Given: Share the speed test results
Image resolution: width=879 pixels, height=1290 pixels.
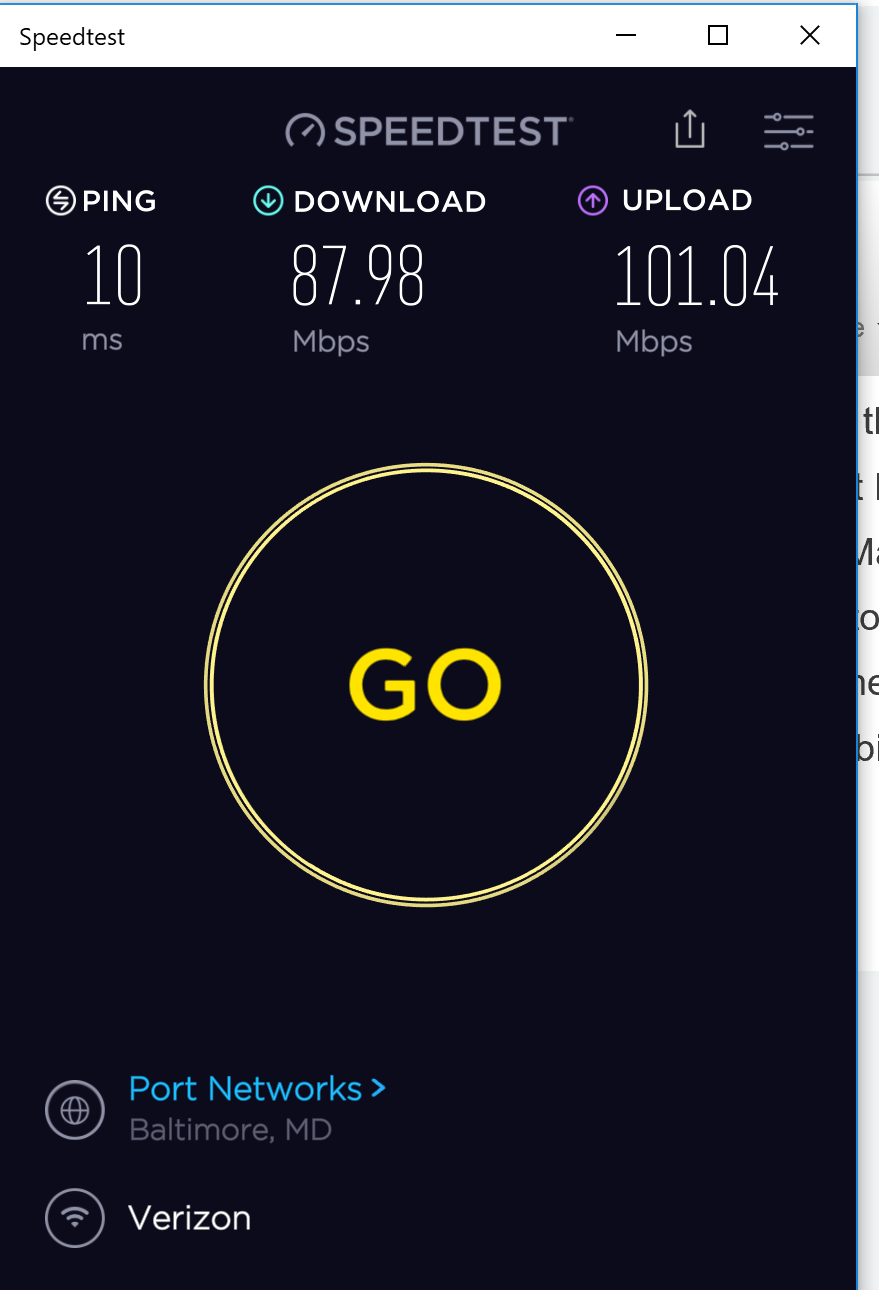Looking at the screenshot, I should click(690, 130).
